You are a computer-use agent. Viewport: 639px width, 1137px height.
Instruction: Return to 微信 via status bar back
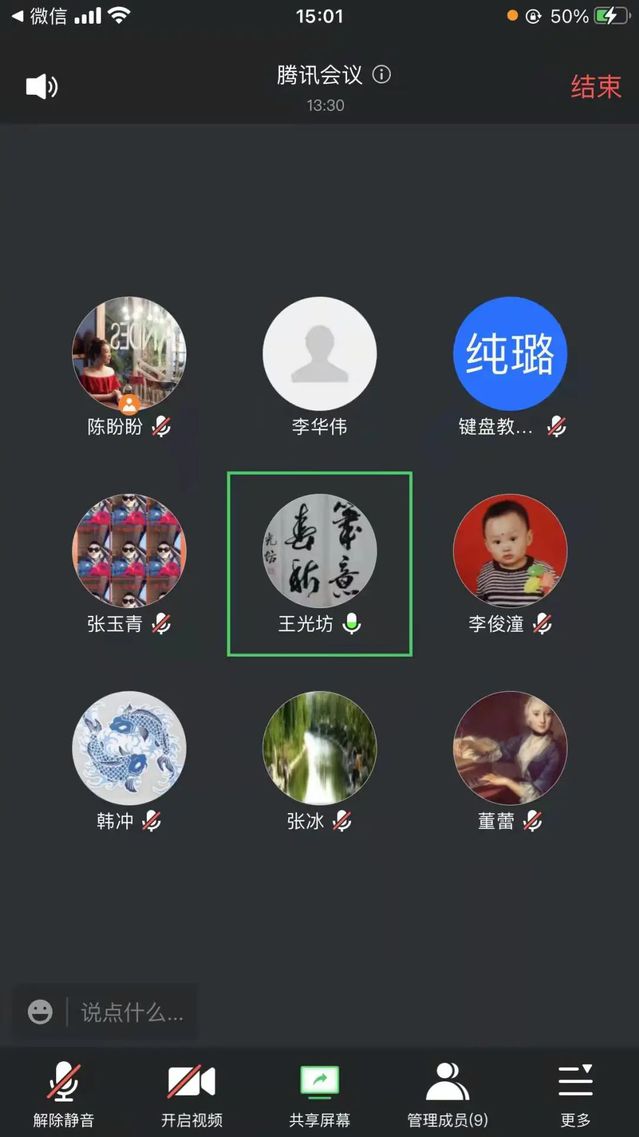pos(40,16)
